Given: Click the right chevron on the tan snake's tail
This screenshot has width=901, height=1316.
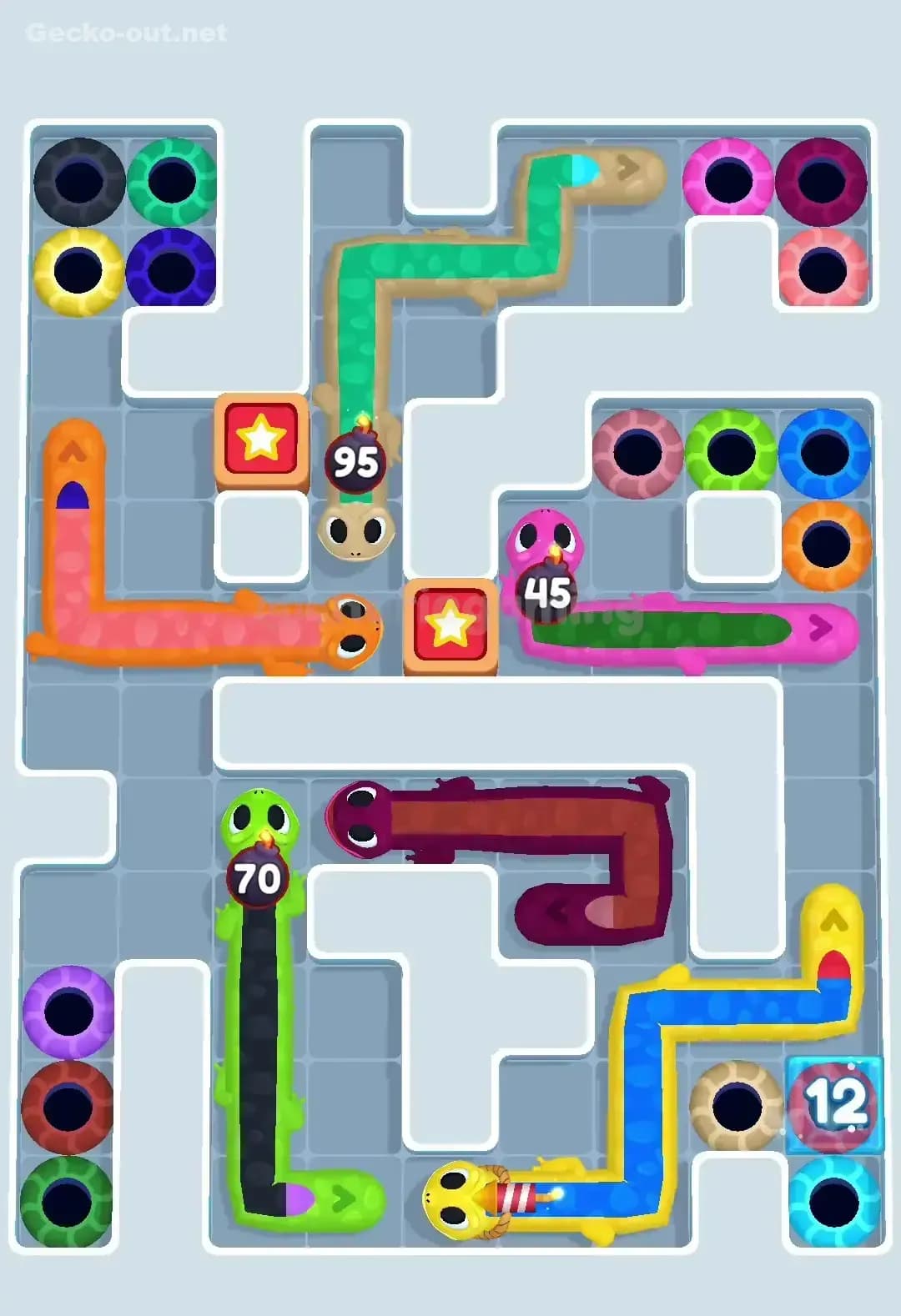Looking at the screenshot, I should (x=627, y=167).
